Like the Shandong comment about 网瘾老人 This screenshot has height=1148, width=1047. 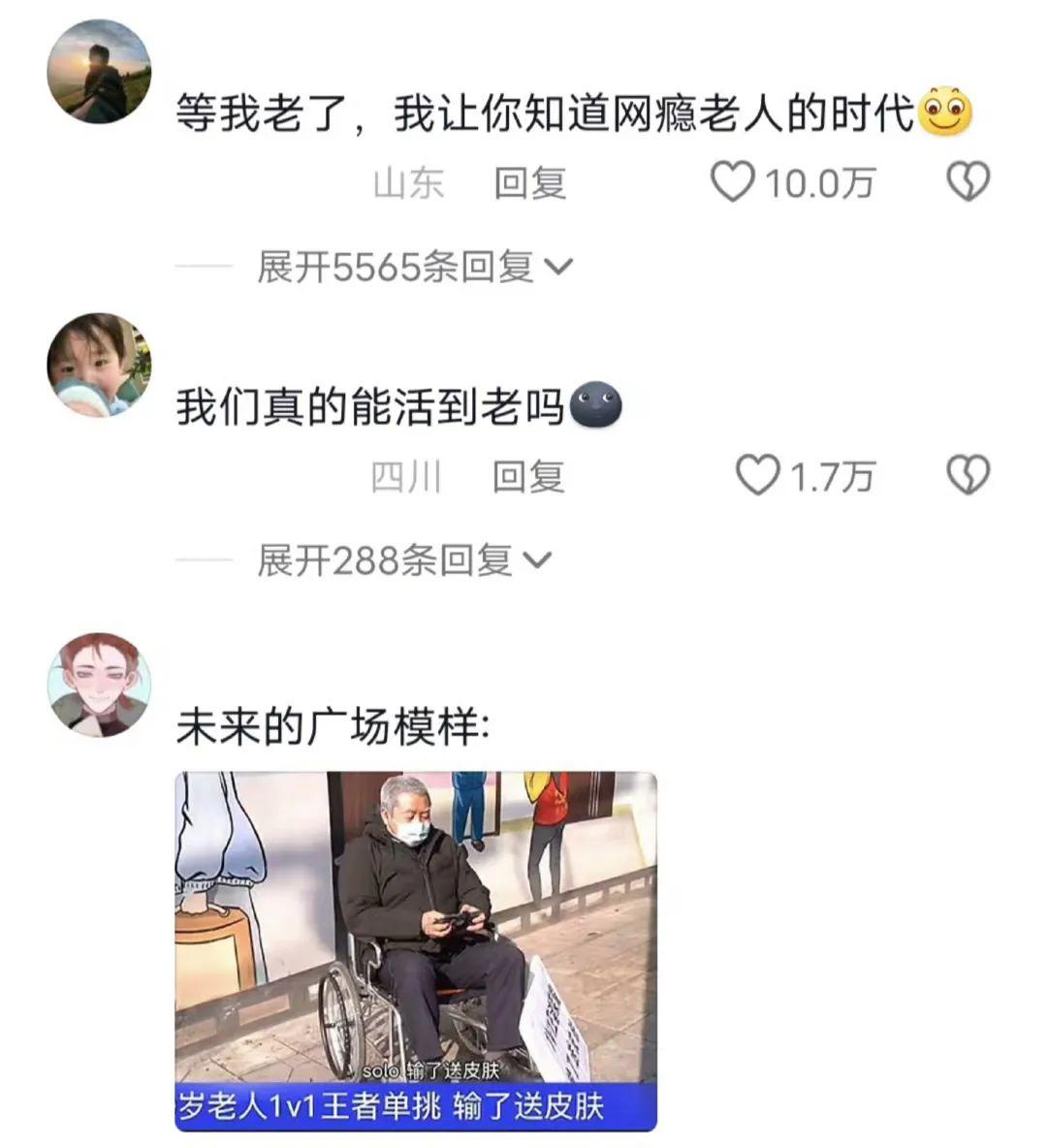pos(733,182)
